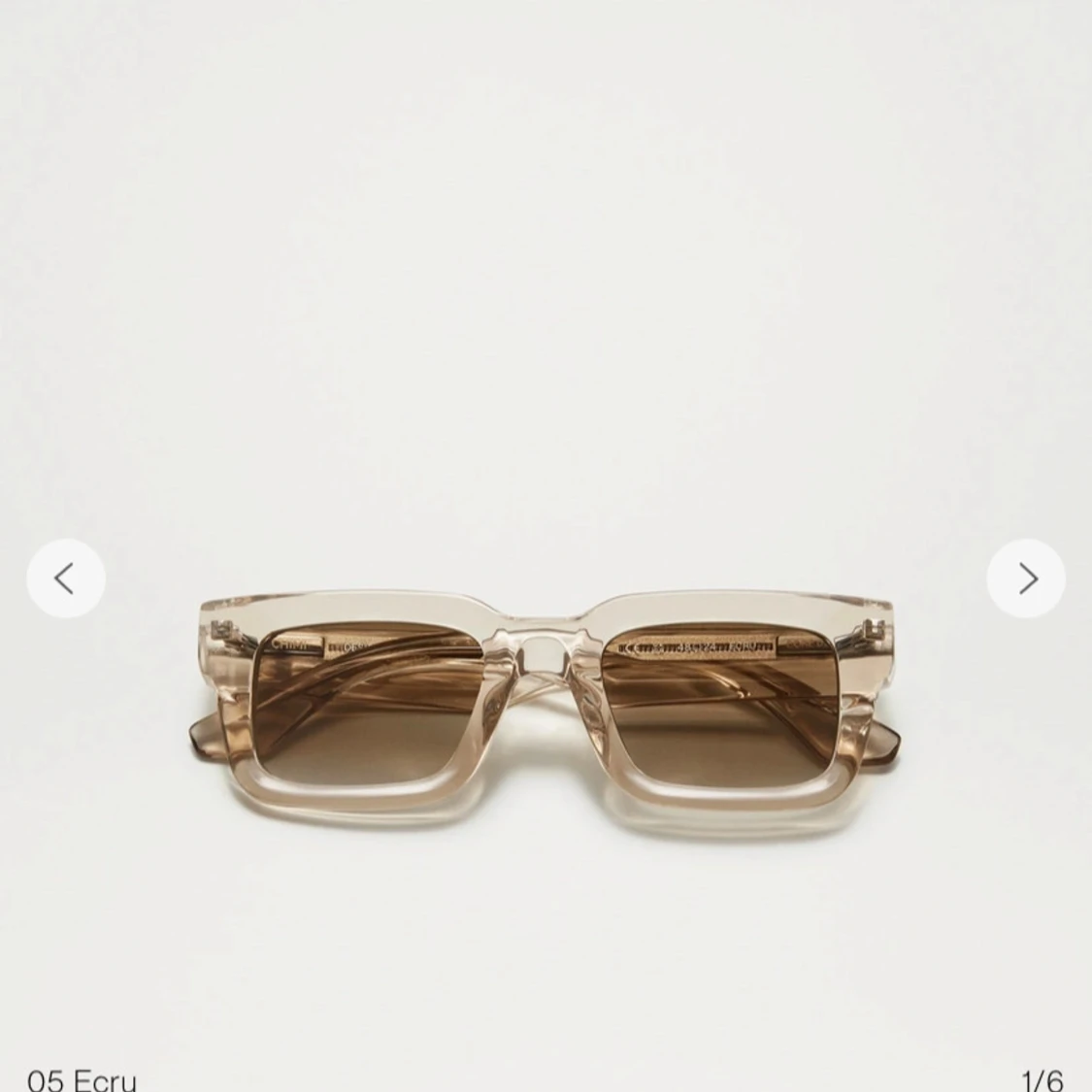Screen dimensions: 1092x1092
Task: Advance to the next product image
Action: (1026, 579)
